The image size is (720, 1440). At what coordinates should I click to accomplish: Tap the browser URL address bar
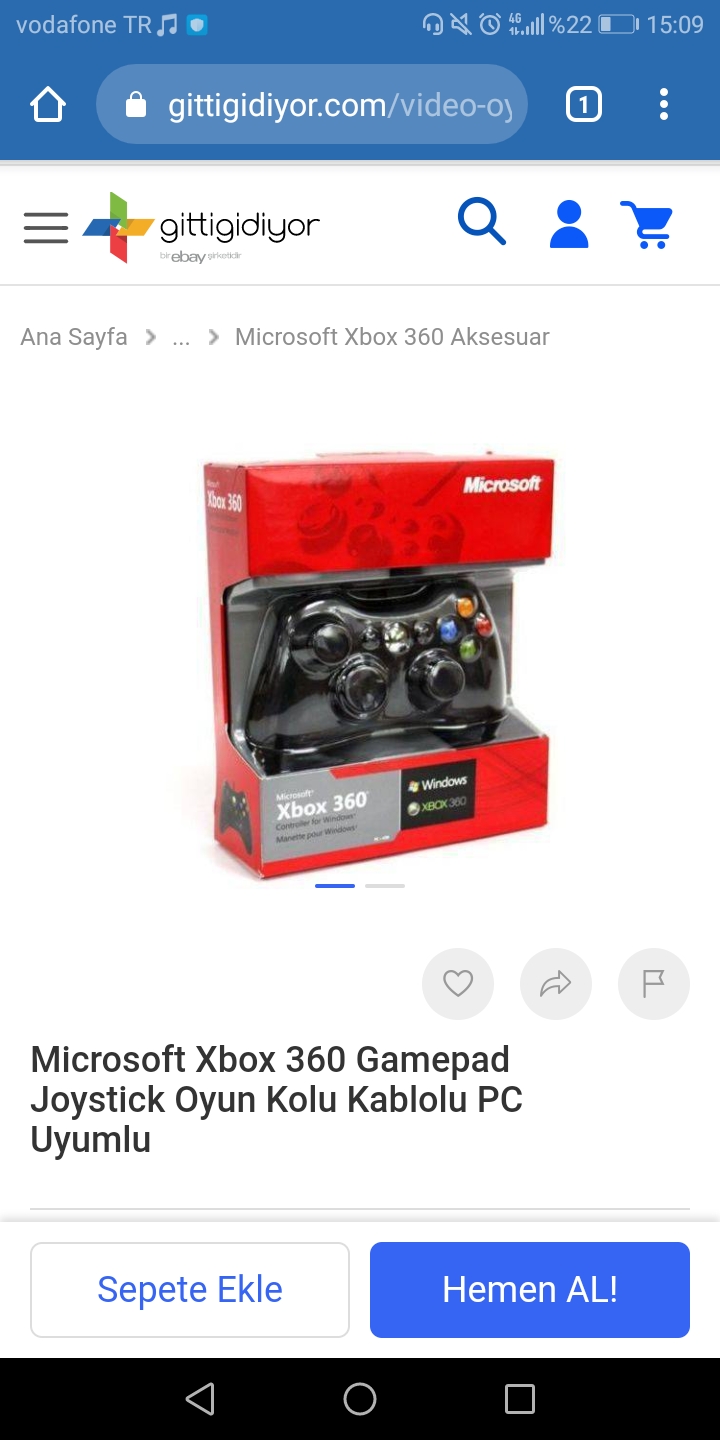311,105
